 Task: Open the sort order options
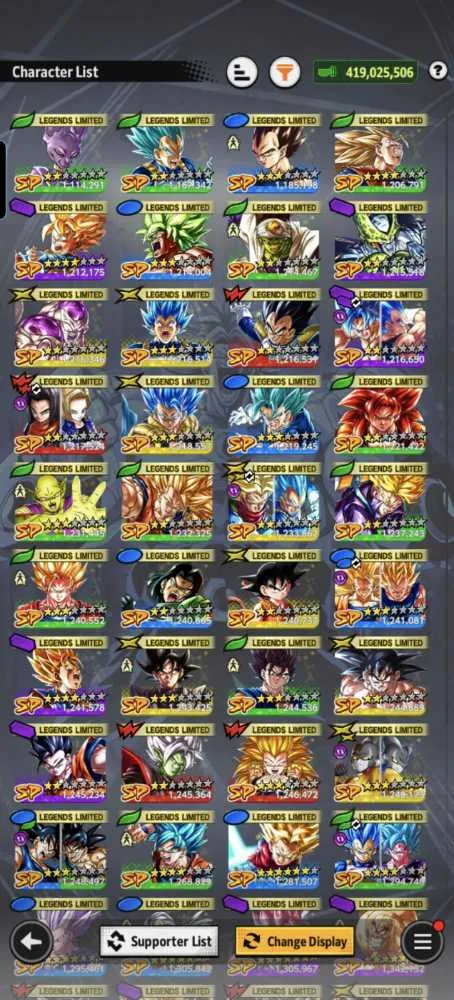point(242,72)
